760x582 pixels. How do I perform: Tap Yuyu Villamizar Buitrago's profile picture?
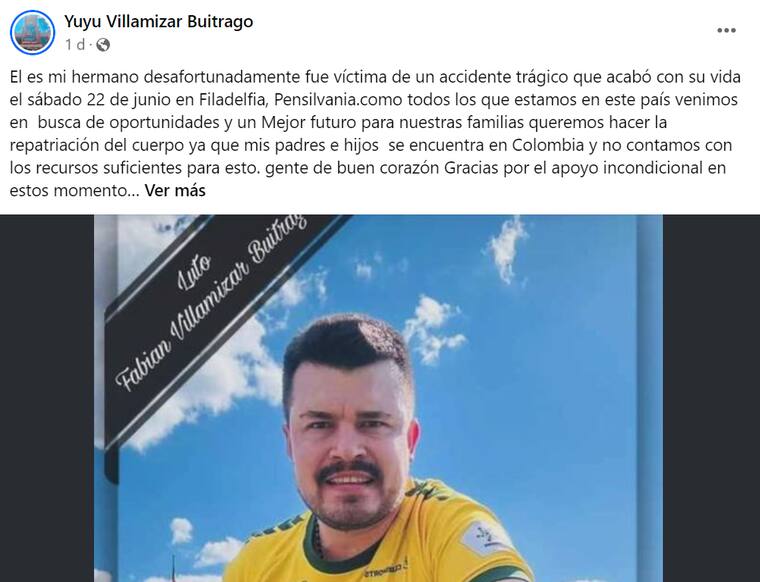pyautogui.click(x=32, y=32)
